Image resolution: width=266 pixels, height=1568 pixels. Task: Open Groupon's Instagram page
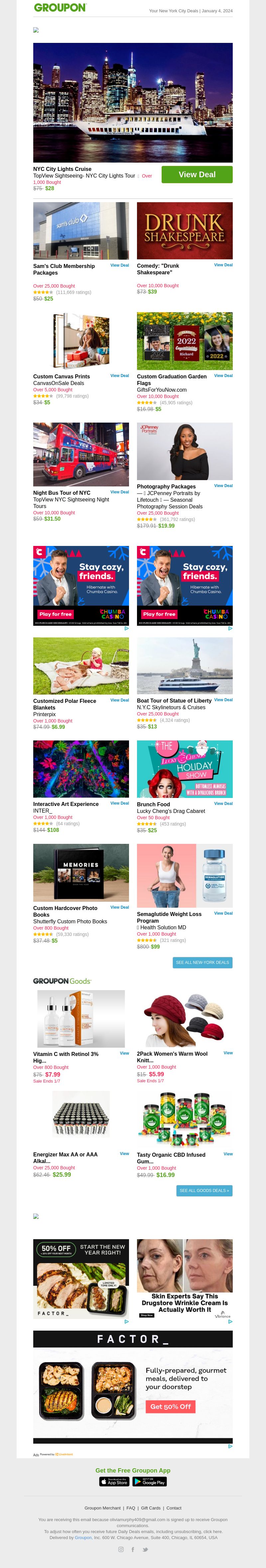point(120,1550)
